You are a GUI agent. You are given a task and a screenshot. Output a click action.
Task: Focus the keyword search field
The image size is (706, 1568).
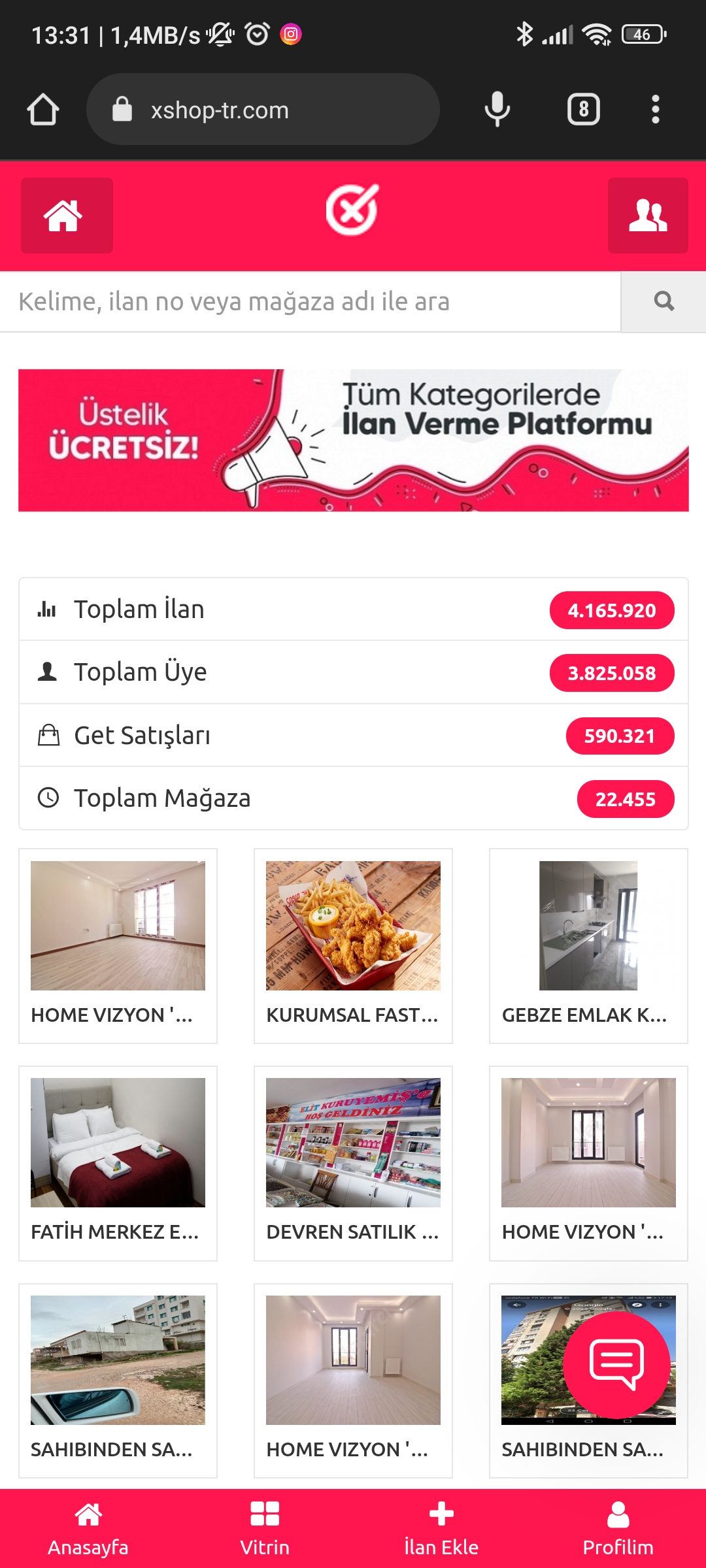pyautogui.click(x=310, y=302)
